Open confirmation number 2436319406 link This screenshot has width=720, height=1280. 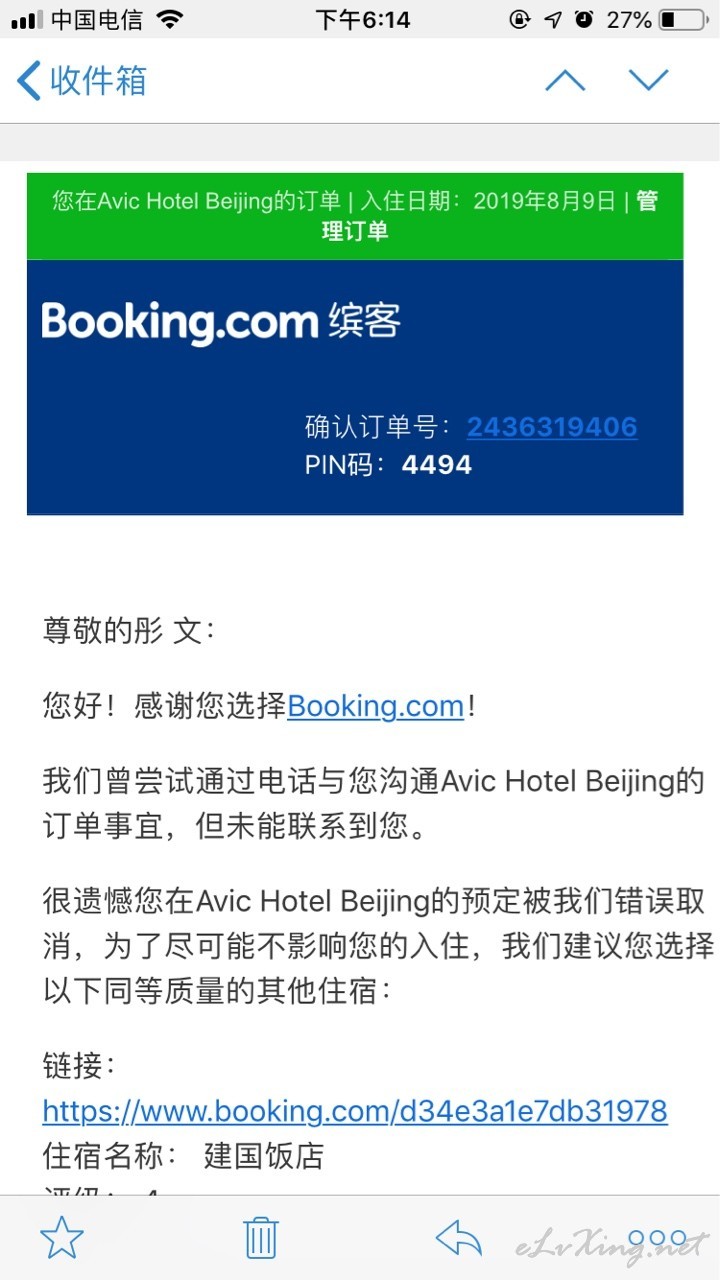tap(552, 427)
